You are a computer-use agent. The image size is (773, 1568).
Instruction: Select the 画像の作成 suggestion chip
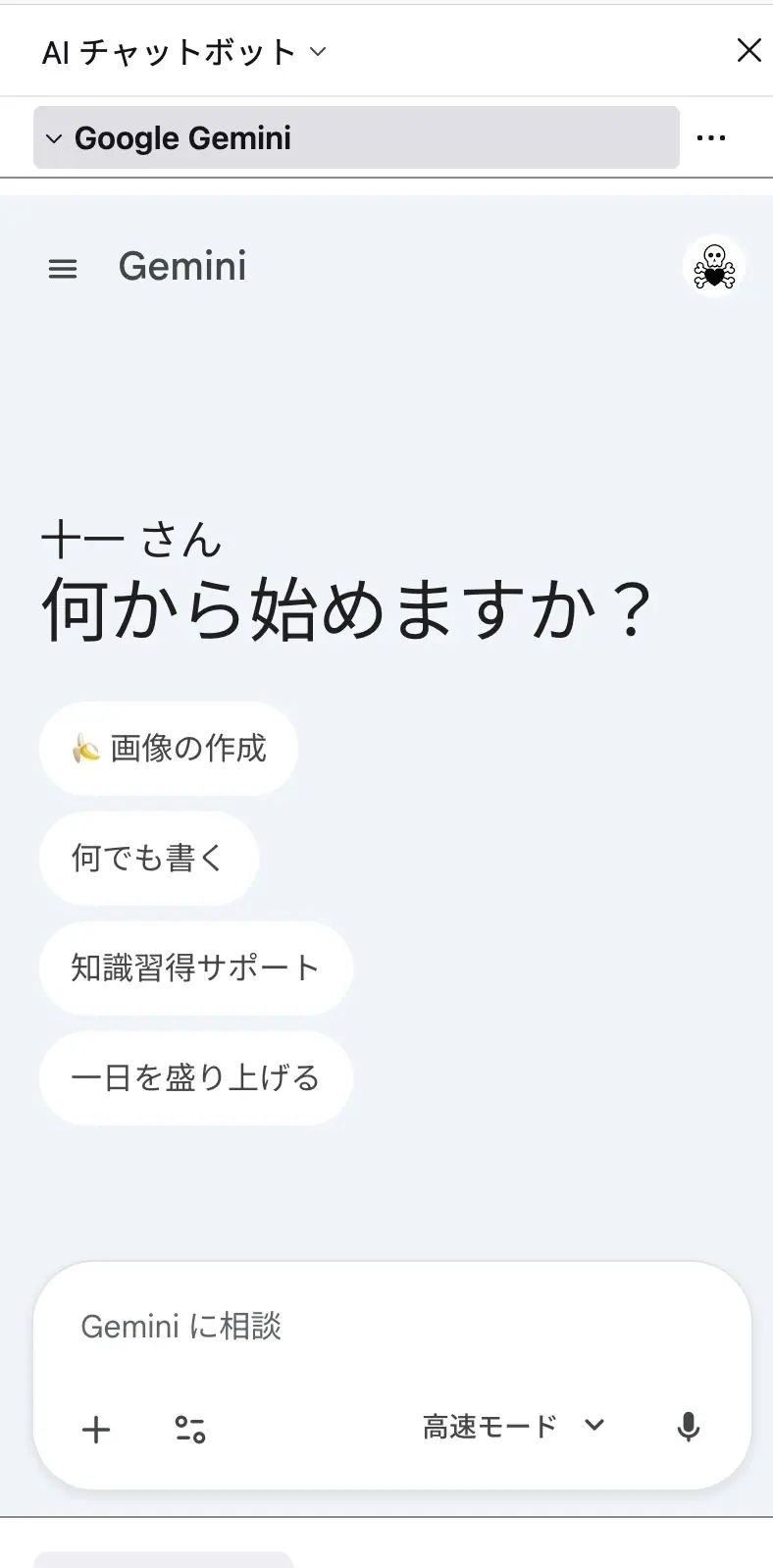click(169, 749)
